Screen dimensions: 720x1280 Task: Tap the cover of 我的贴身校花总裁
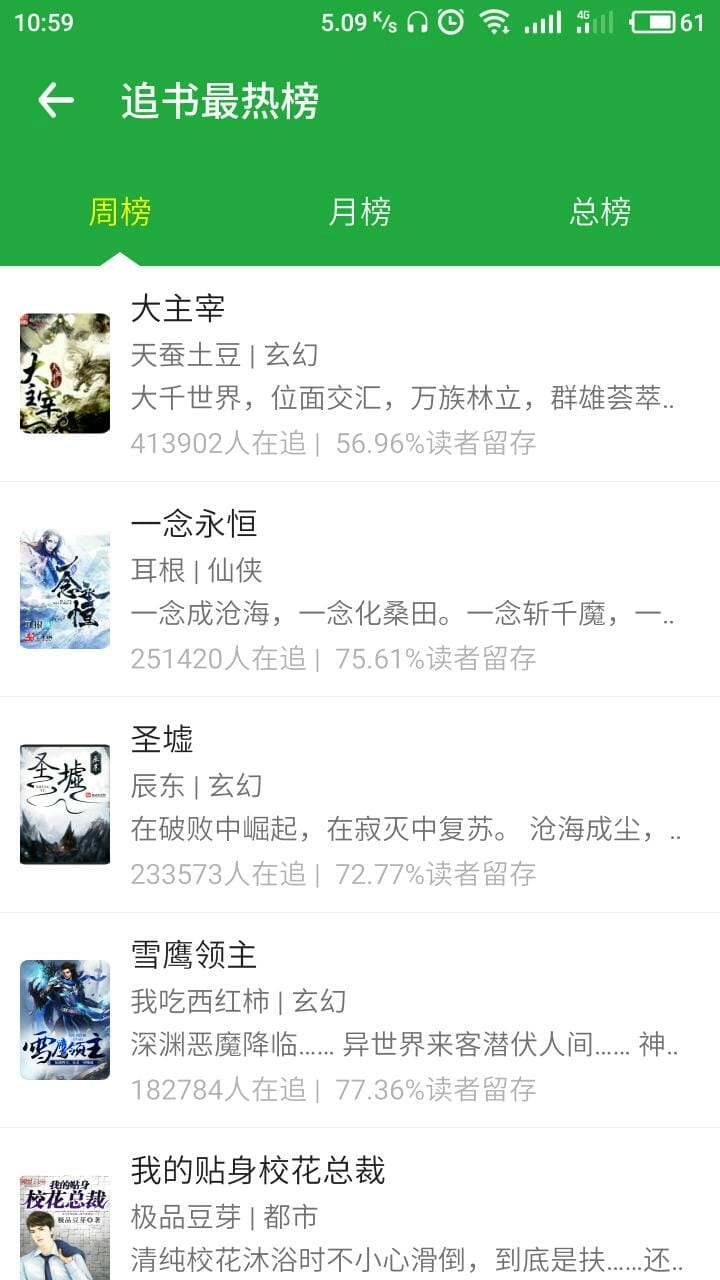click(x=65, y=1225)
